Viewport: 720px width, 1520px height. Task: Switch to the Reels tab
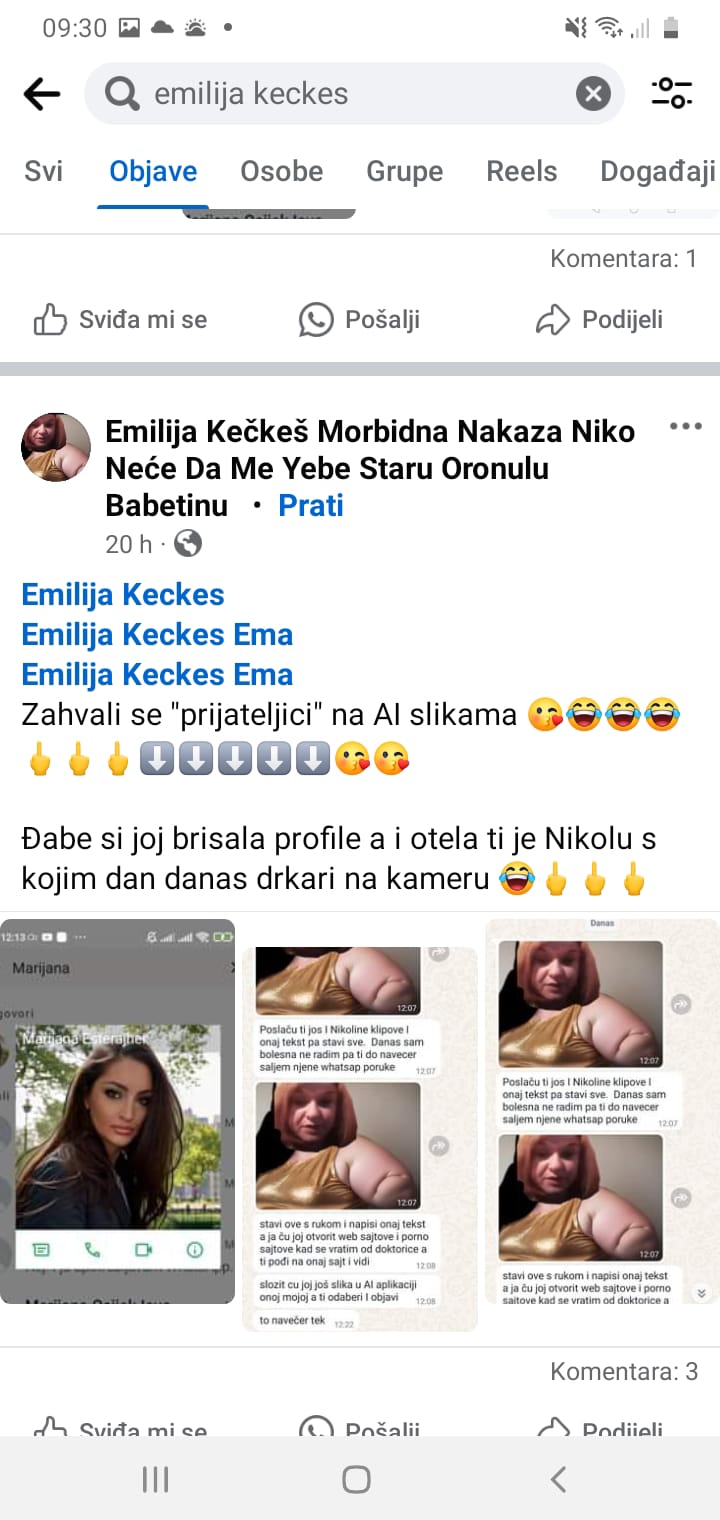tap(521, 171)
